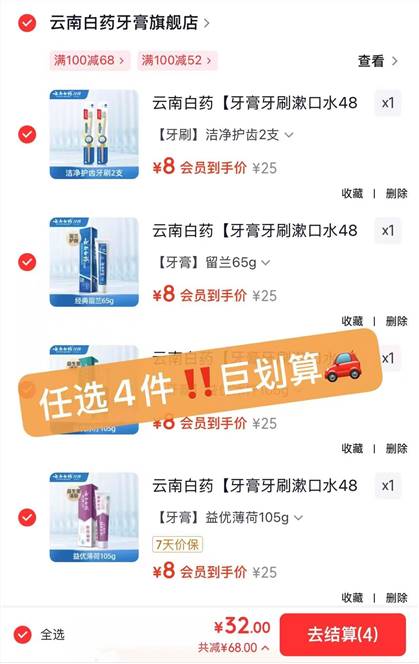Screen dimensions: 419x664
Task: Deselect the 洁净护齿2支 toothbrush item
Action: 27,135
